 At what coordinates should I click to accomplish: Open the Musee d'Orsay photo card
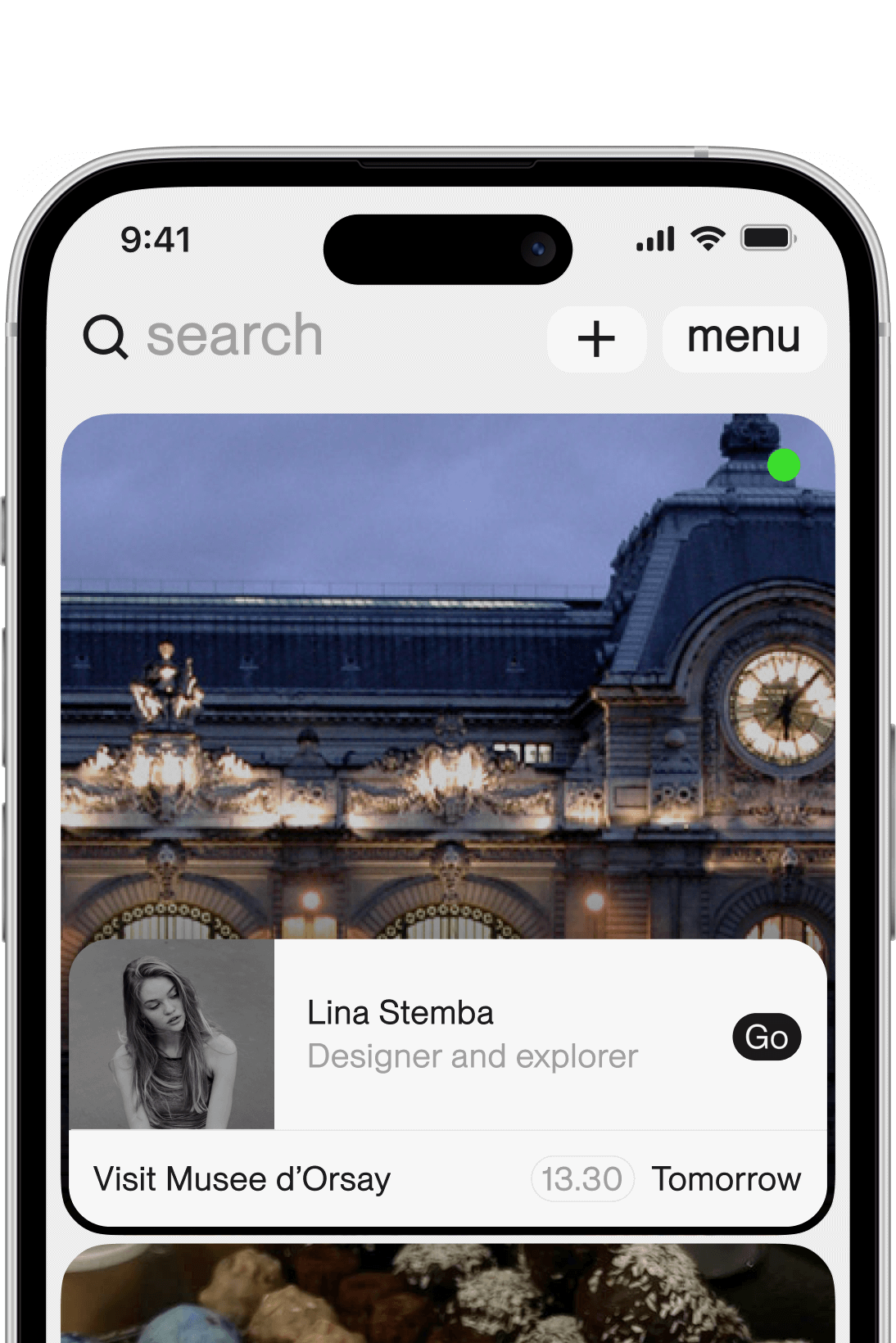[447, 671]
